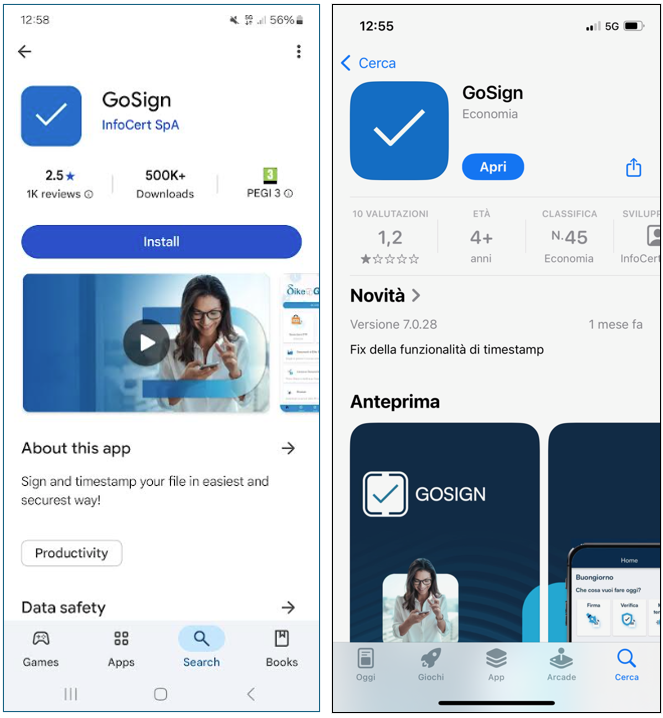Open the InfoCert SpA developer page

[140, 126]
